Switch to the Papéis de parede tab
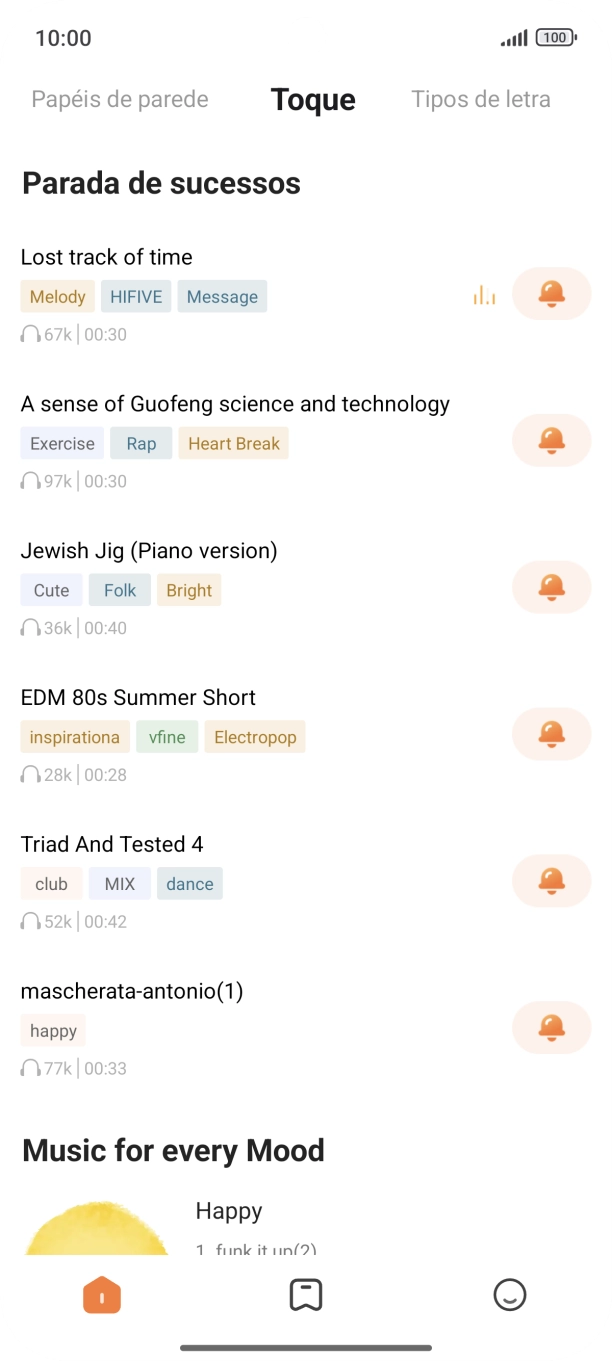This screenshot has height=1361, width=612. tap(120, 100)
